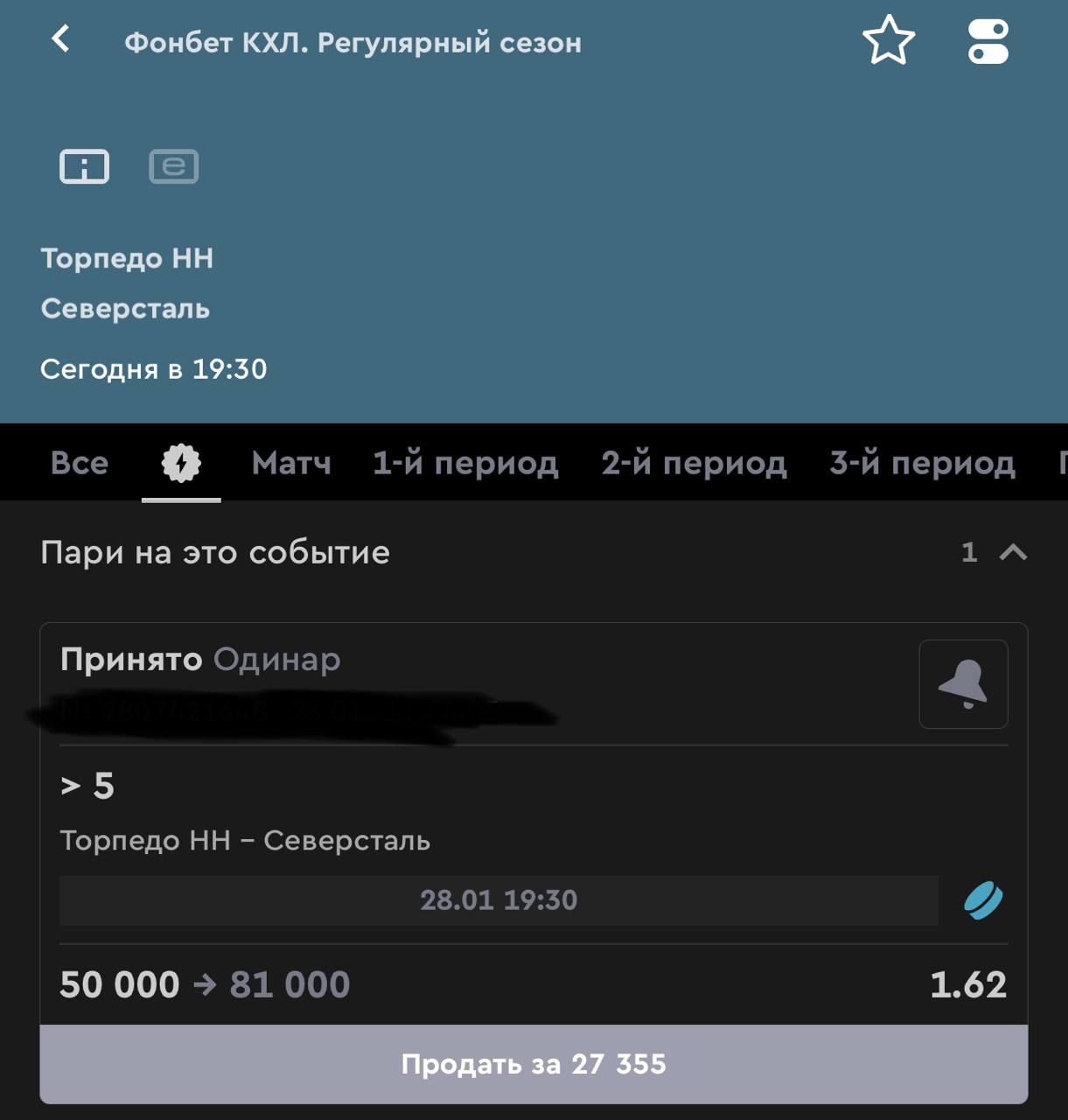The image size is (1068, 1120).
Task: Enable bet notifications with the bell
Action: [963, 684]
